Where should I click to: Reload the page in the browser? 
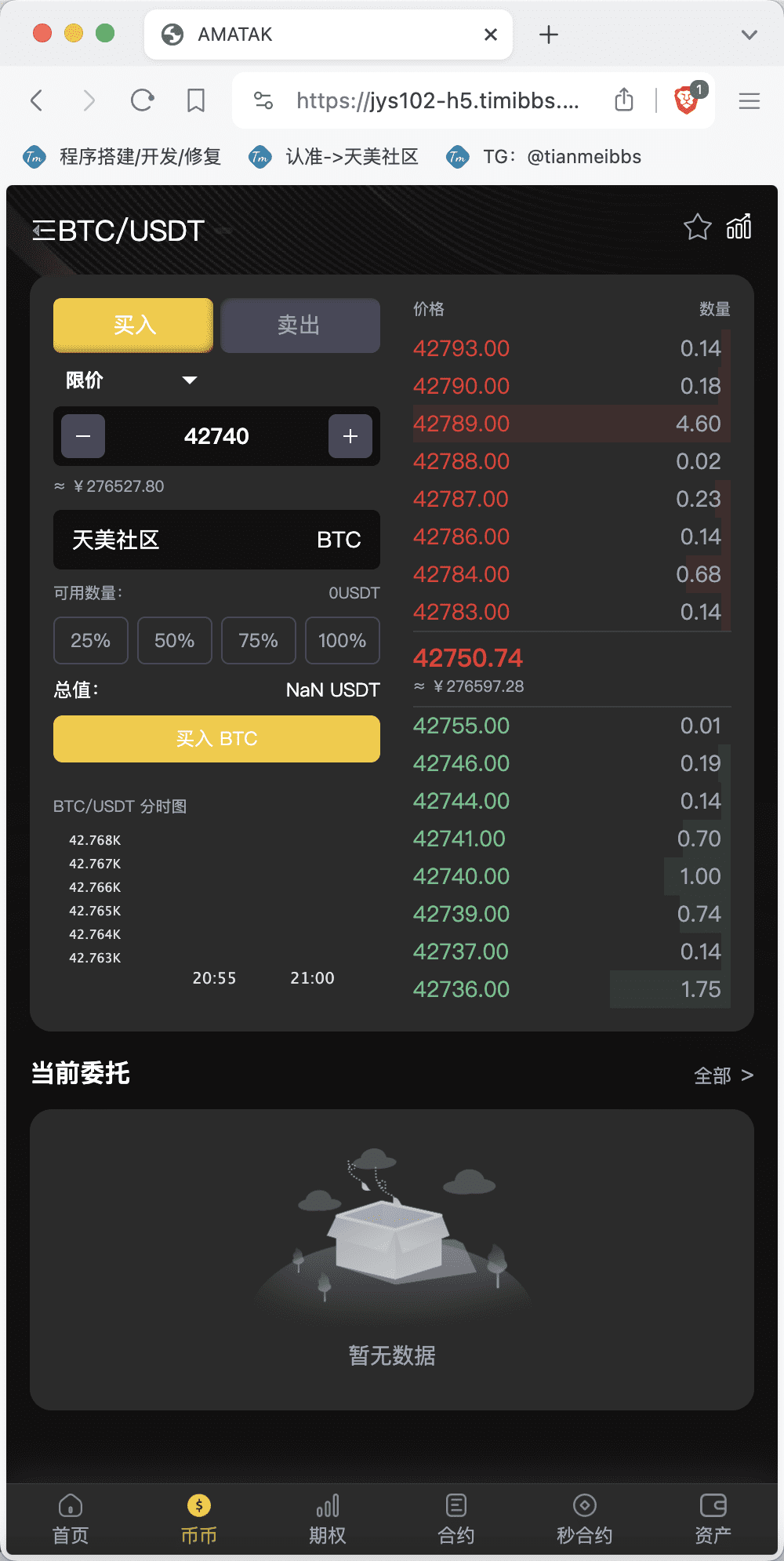[142, 100]
